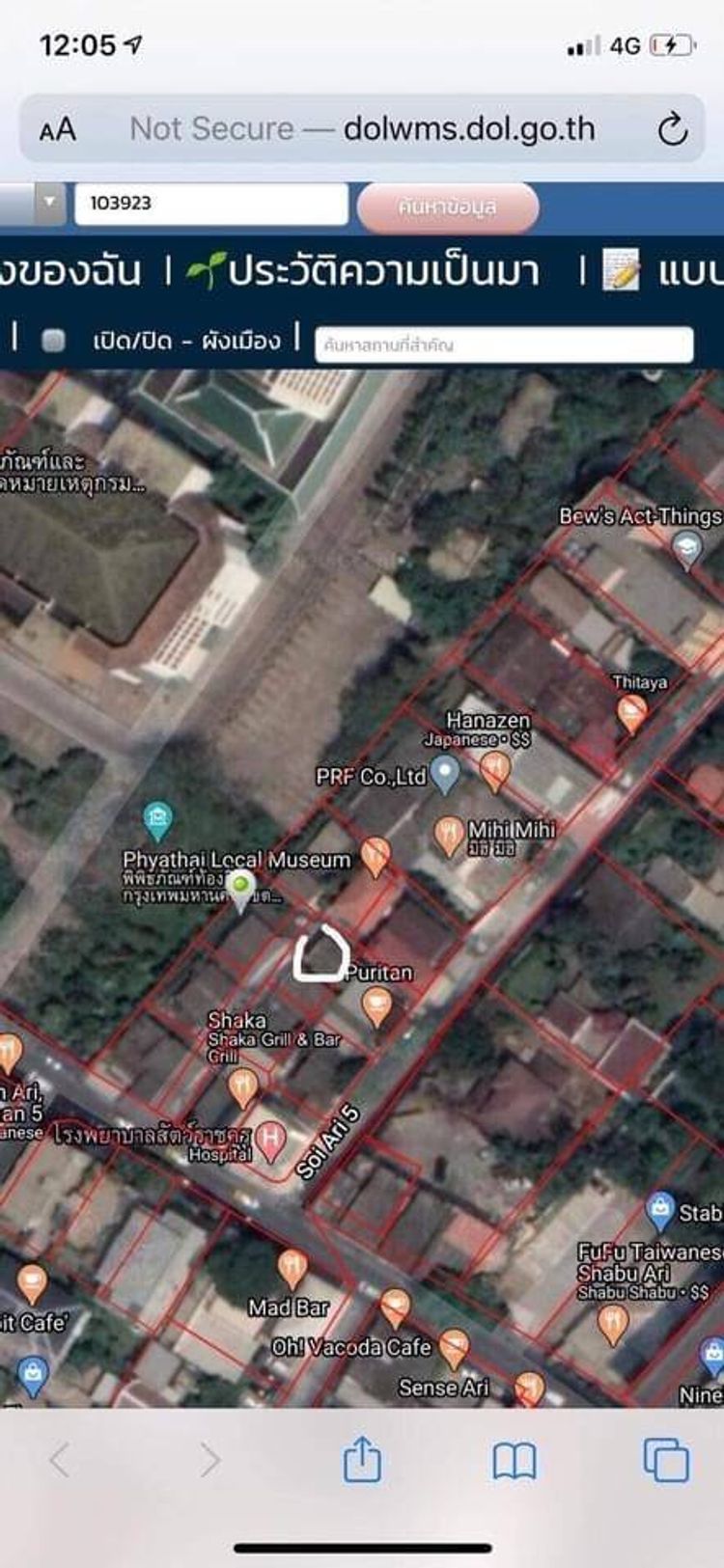Show all open Safari tabs

[666, 1458]
